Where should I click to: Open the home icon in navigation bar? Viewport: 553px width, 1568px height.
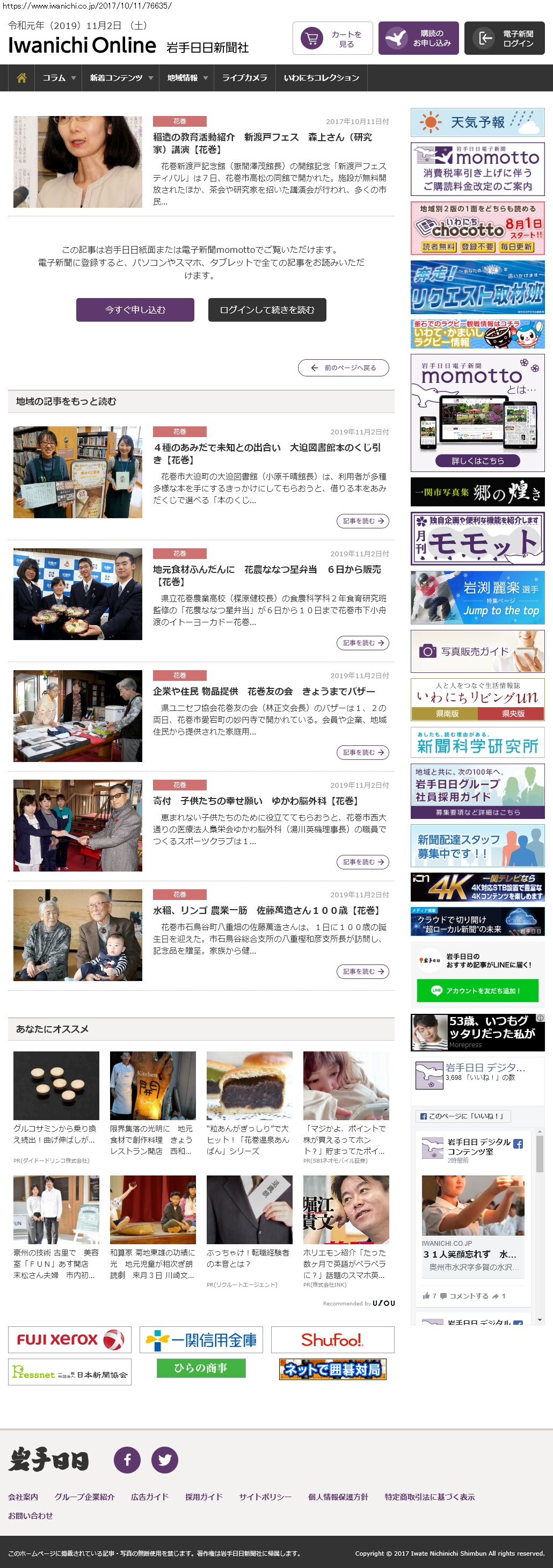(22, 78)
